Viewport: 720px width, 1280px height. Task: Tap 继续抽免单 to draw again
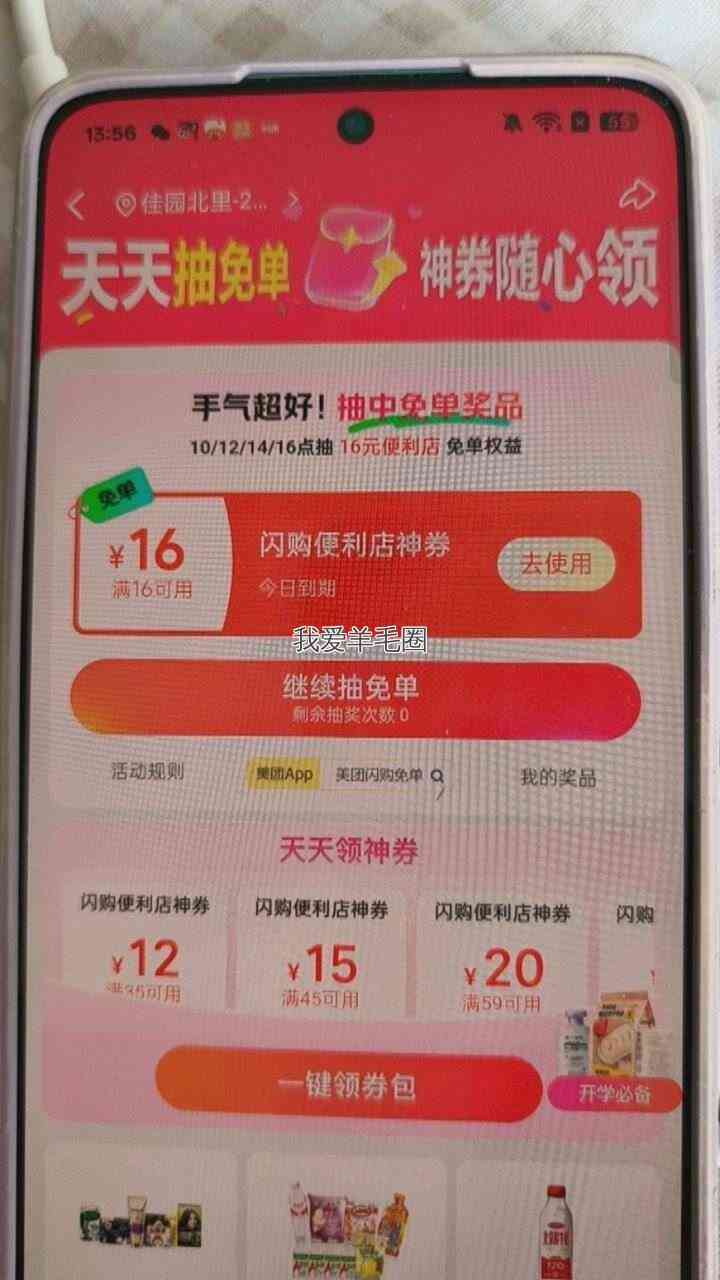point(355,699)
